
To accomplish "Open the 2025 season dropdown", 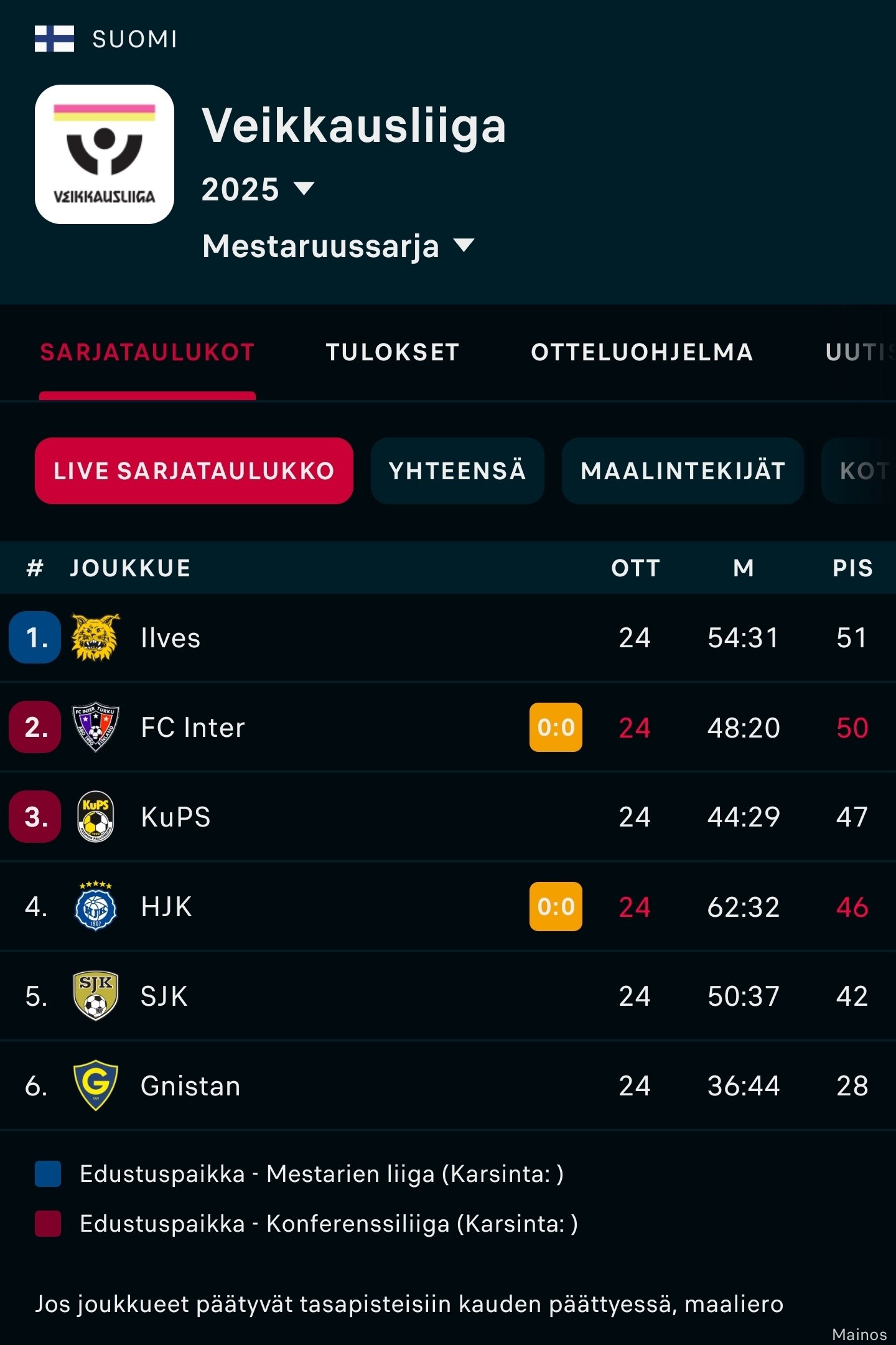I will click(x=258, y=189).
